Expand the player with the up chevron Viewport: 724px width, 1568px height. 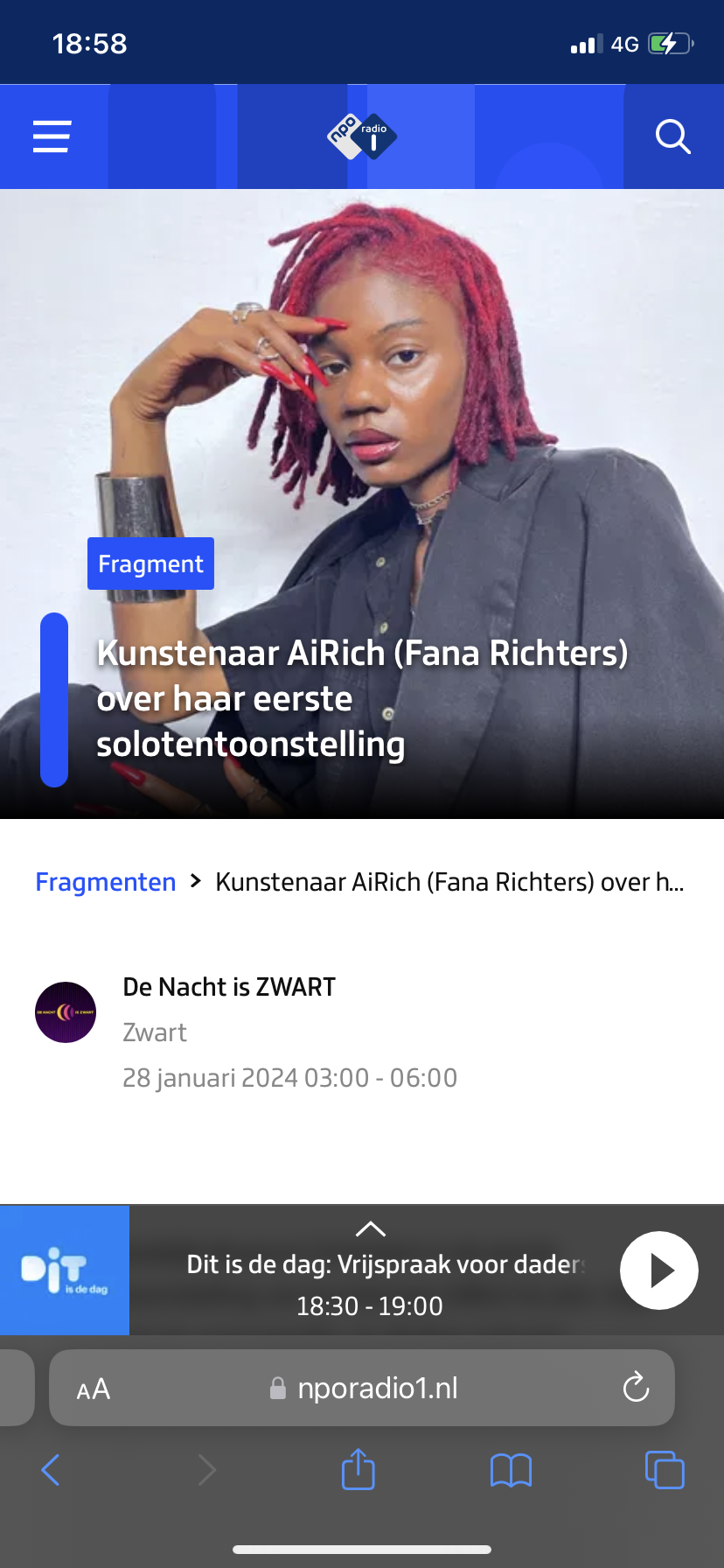tap(371, 1229)
